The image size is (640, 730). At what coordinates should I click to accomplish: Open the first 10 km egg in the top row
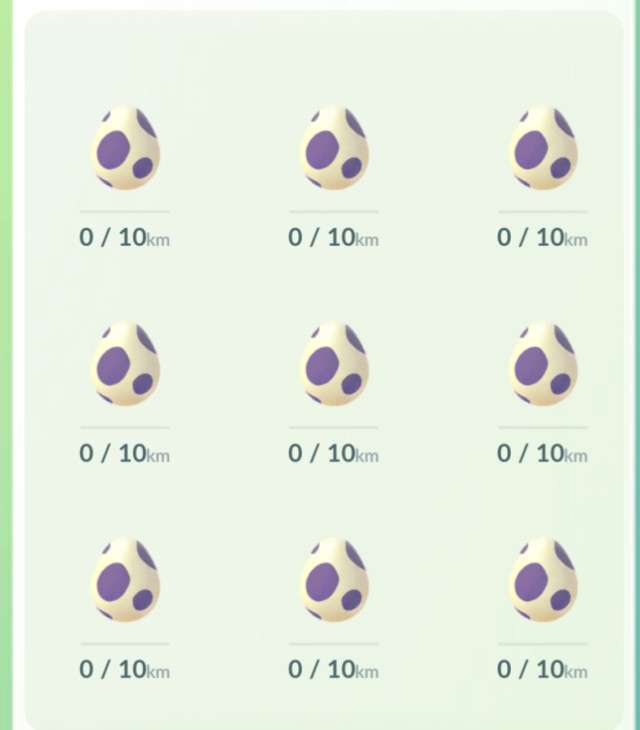tap(125, 148)
